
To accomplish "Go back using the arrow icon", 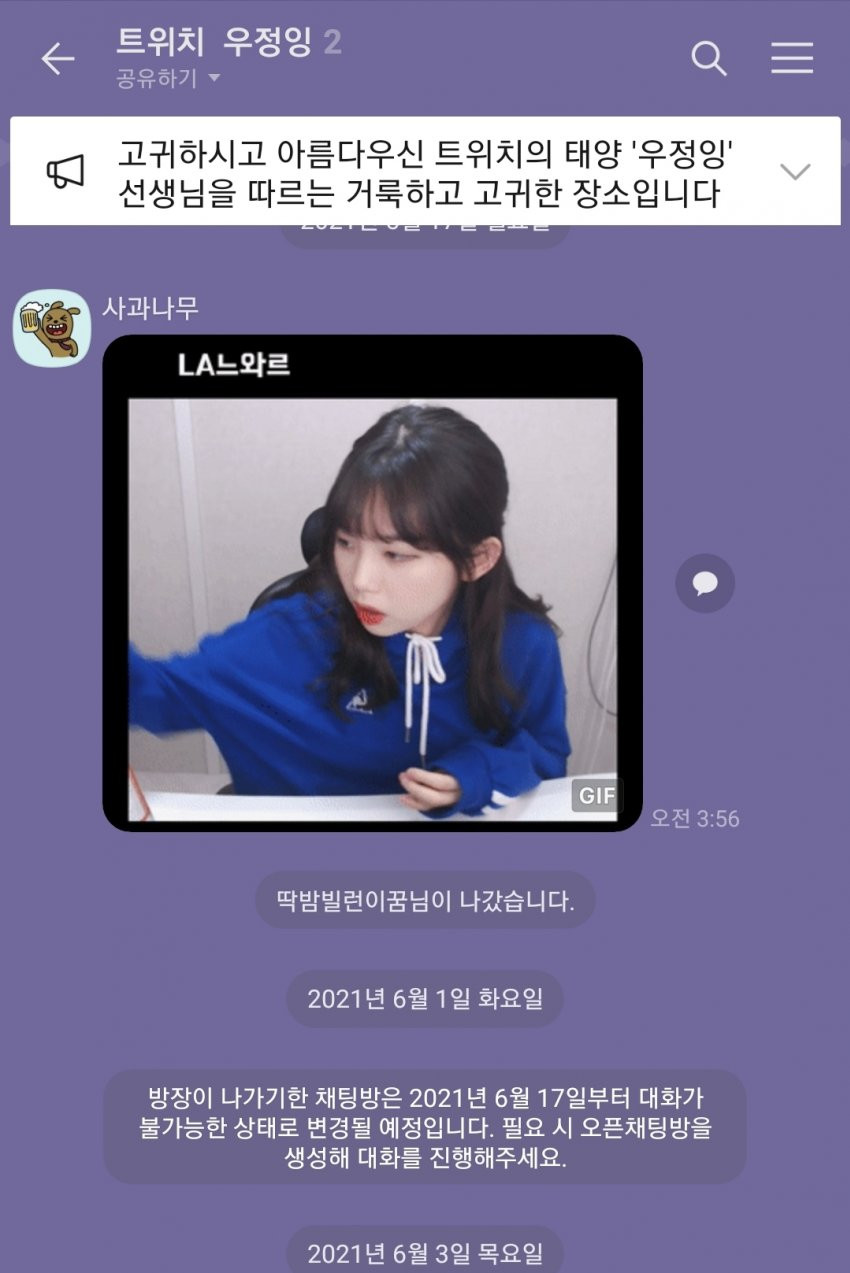I will [57, 59].
